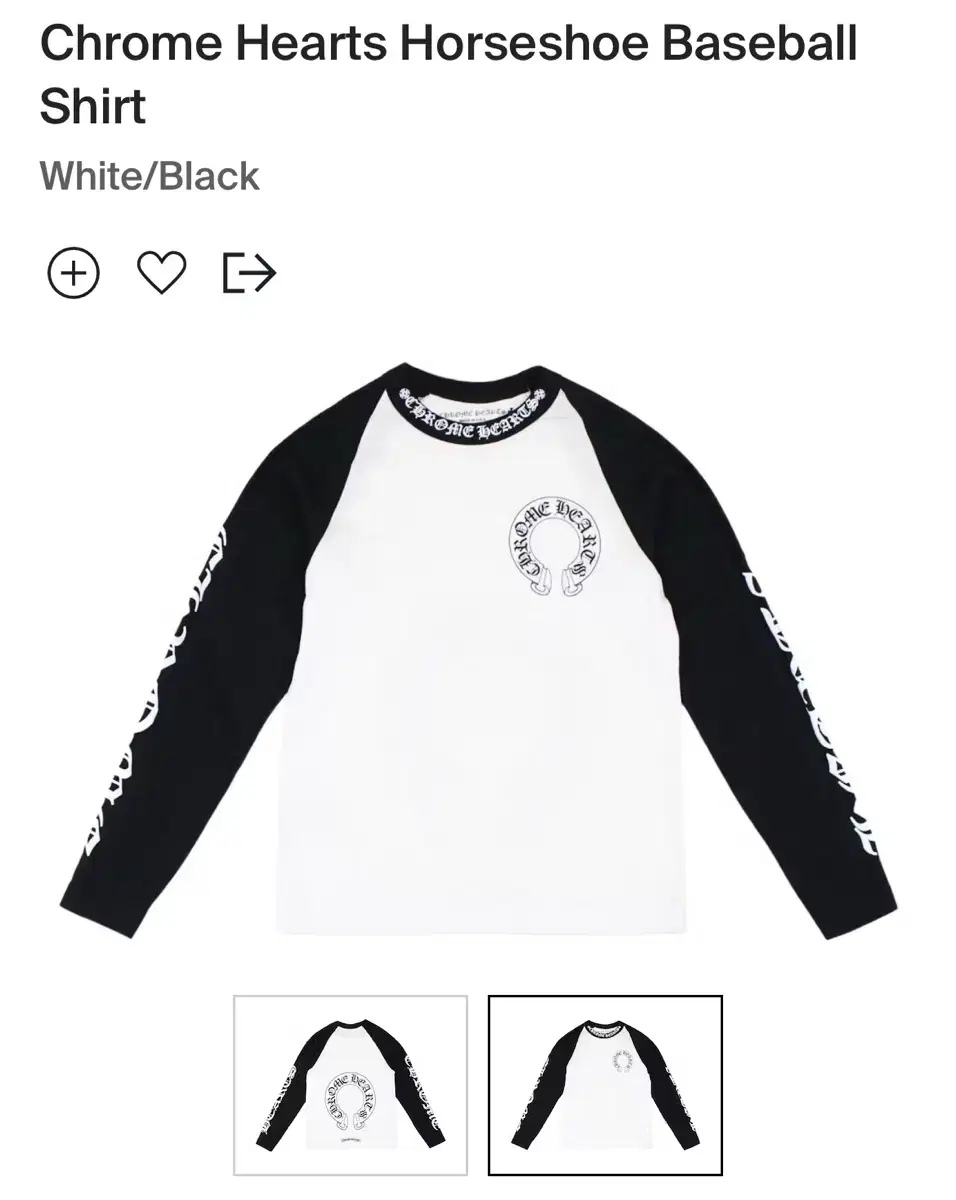Select the White/Black colorway label
Image resolution: width=956 pixels, height=1200 pixels.
point(148,175)
